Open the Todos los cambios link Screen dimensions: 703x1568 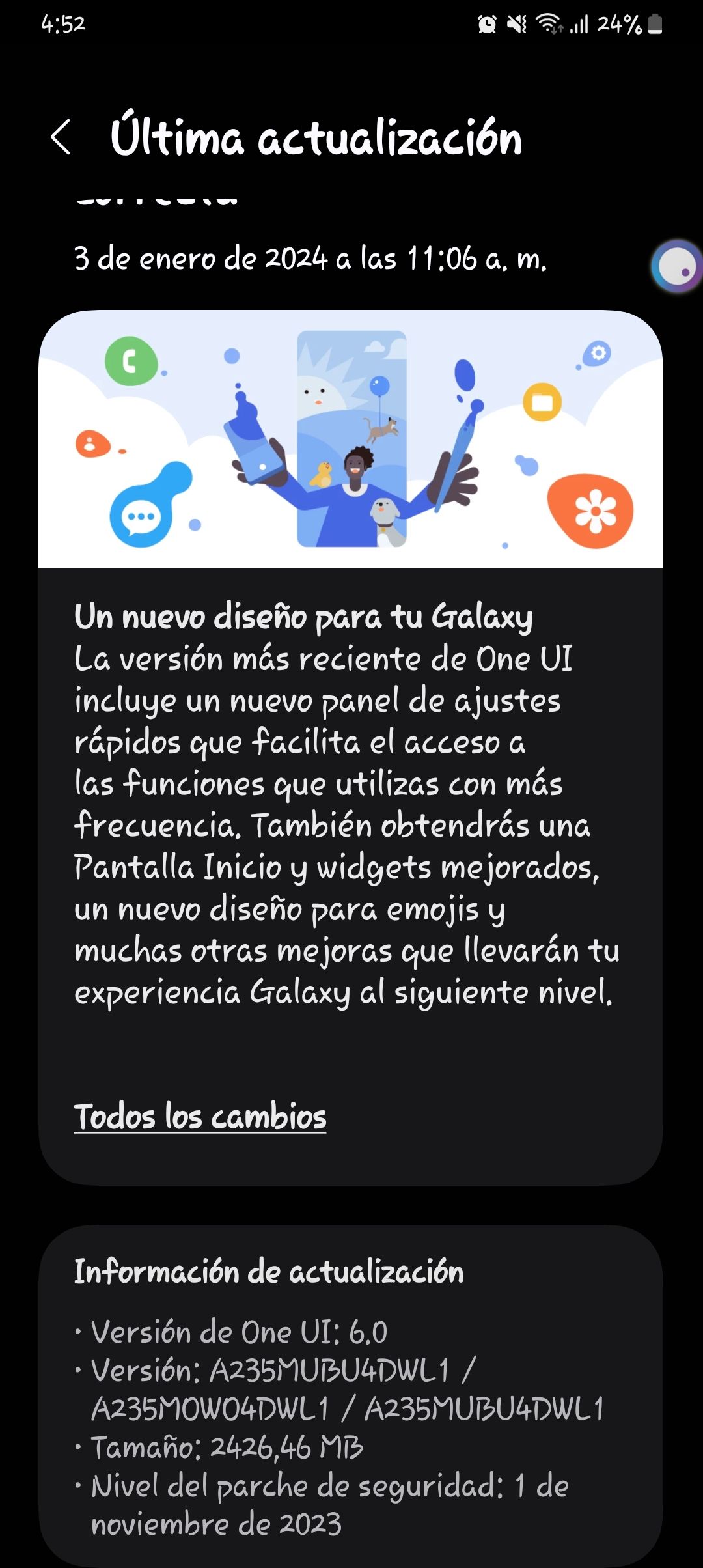pyautogui.click(x=200, y=1117)
